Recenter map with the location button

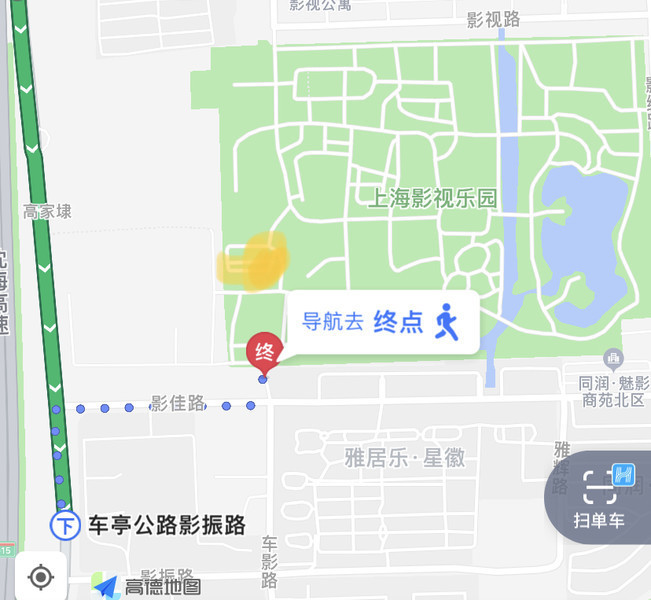(x=40, y=577)
